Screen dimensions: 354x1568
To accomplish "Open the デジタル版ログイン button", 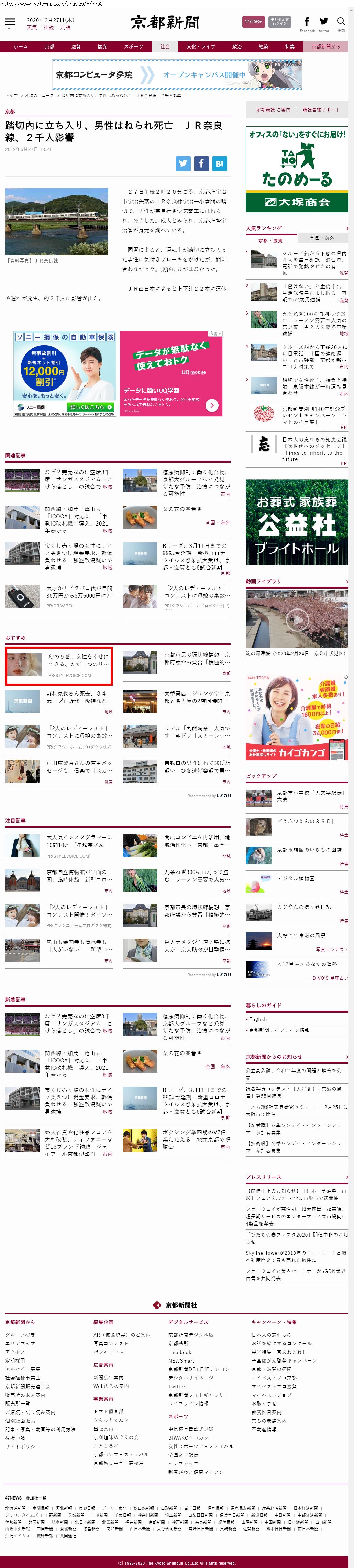I will (279, 22).
